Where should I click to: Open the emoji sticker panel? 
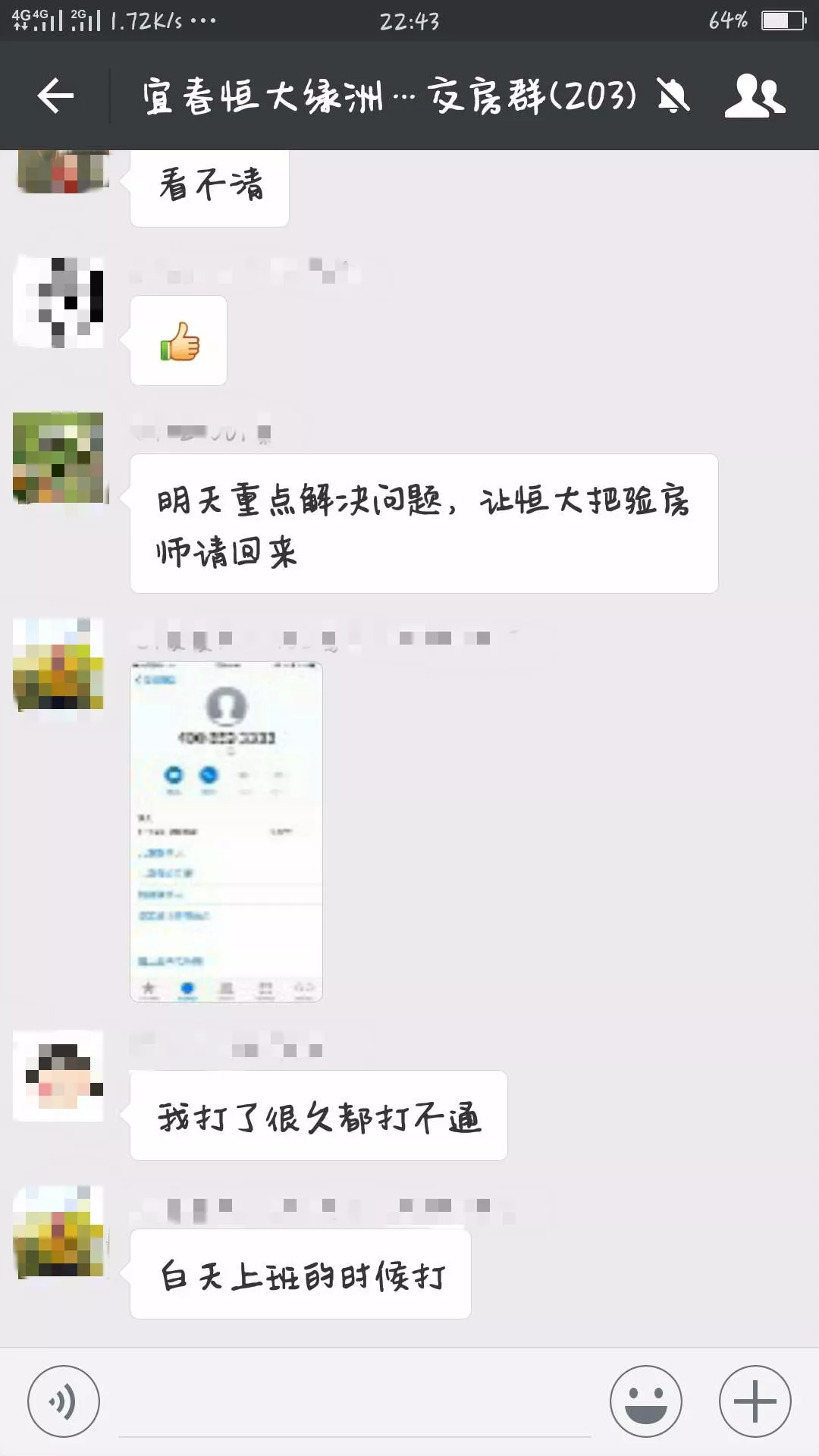[645, 1401]
